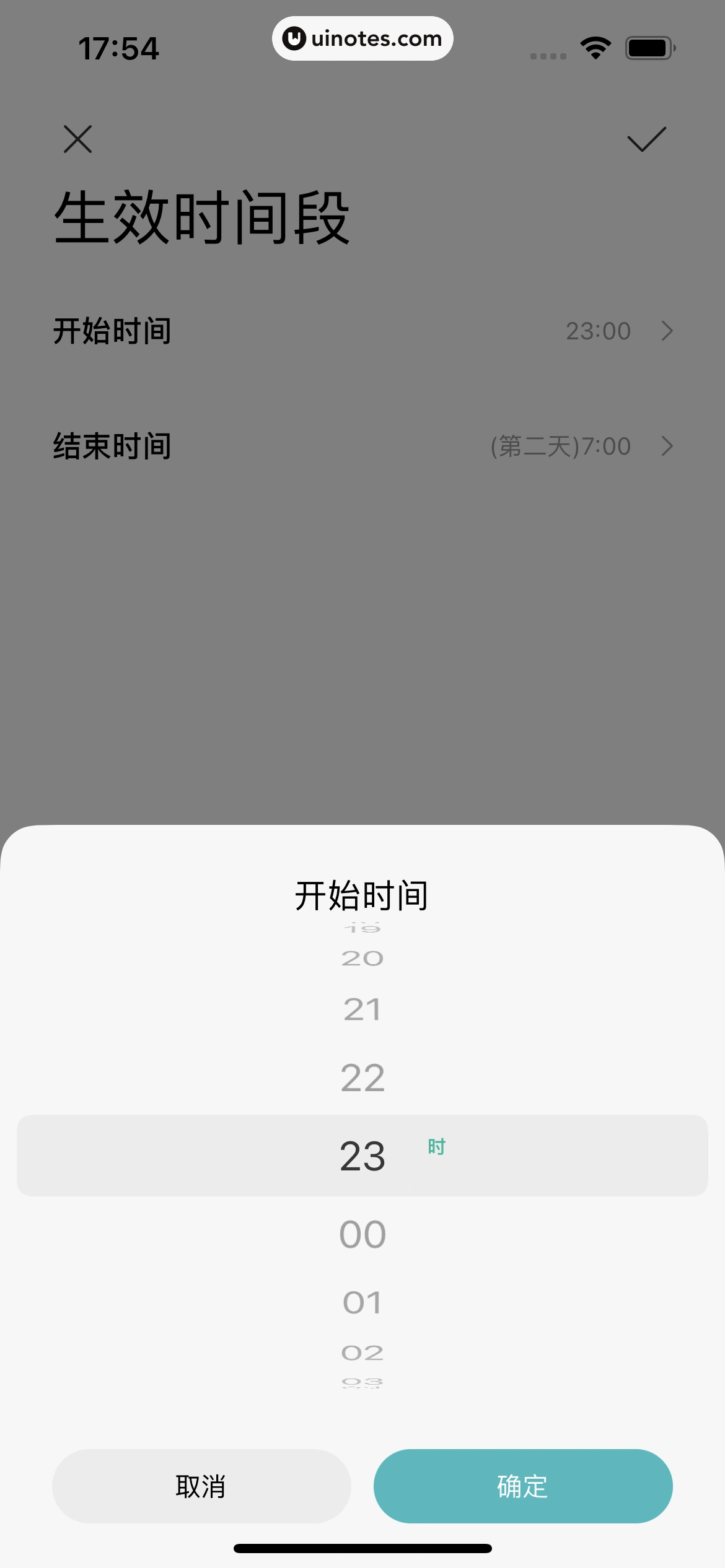725x1568 pixels.
Task: Pick hour 02 in the picker
Action: coord(362,1352)
